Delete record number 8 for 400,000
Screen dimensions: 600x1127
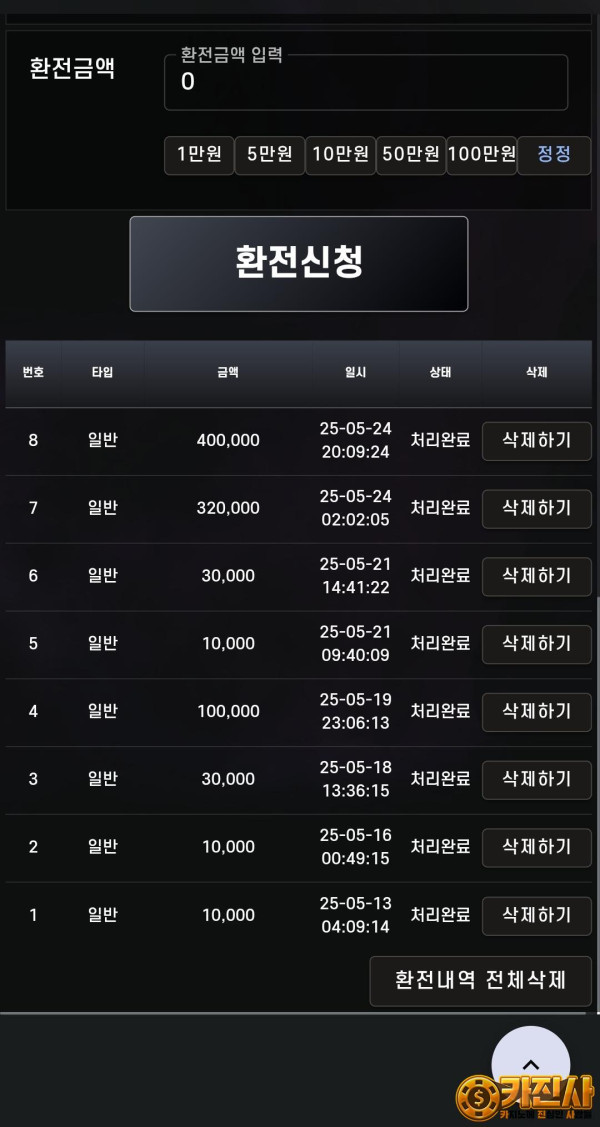(x=537, y=441)
